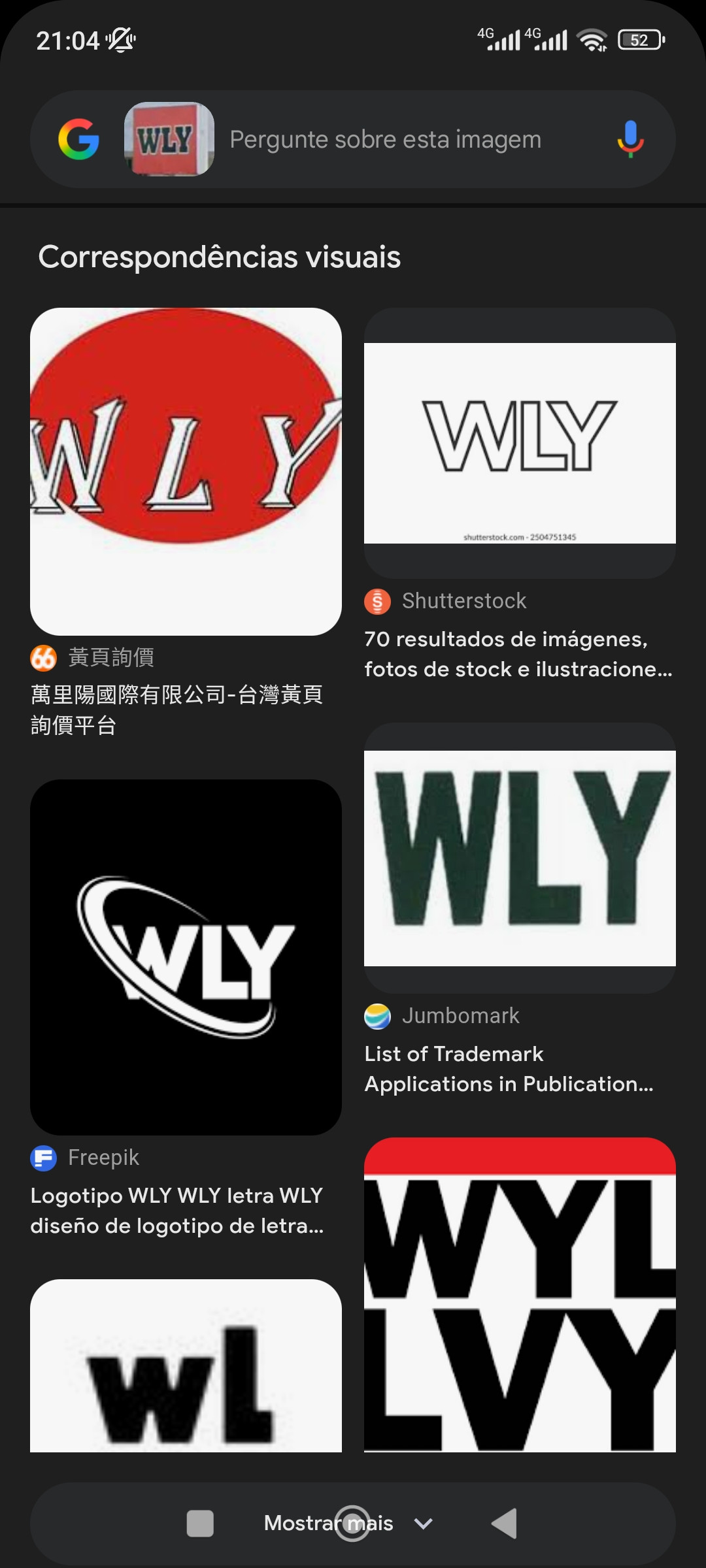Go back using the system back button
This screenshot has width=706, height=1568.
(x=504, y=1524)
